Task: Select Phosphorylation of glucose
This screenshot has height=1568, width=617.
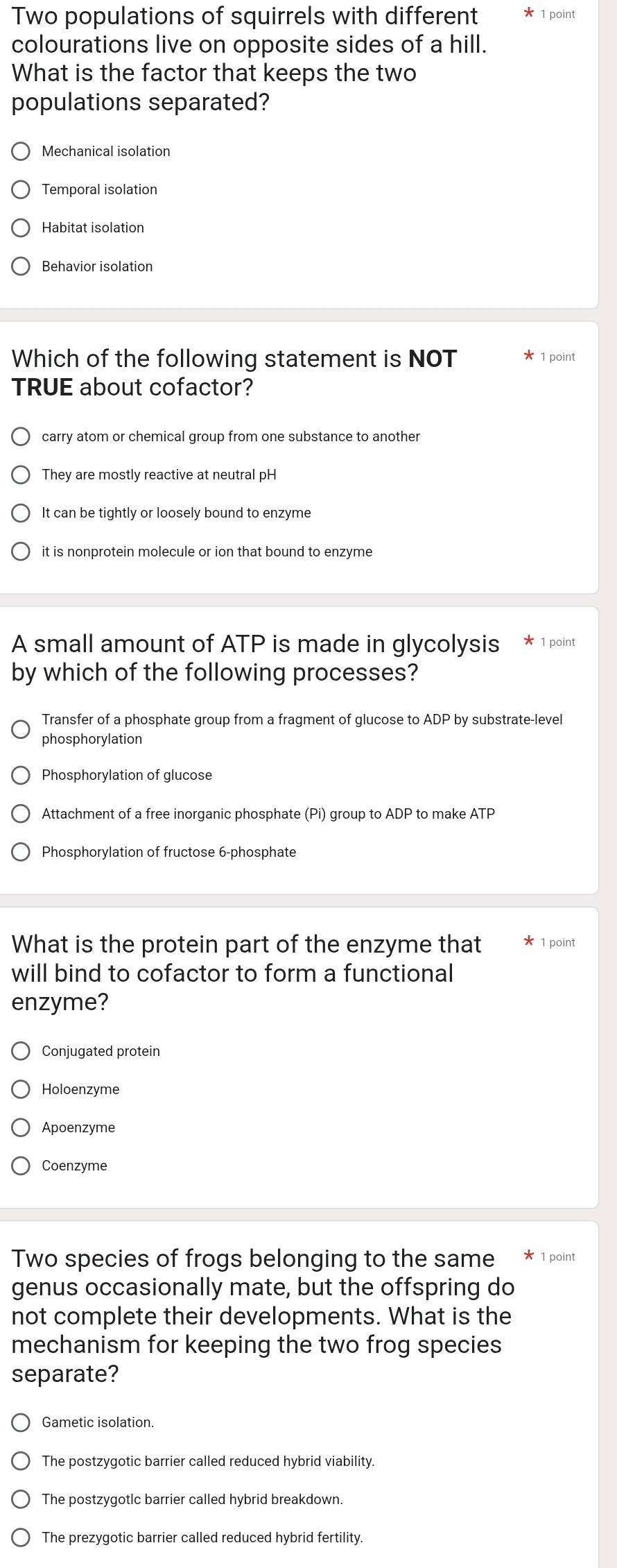Action: point(21,775)
